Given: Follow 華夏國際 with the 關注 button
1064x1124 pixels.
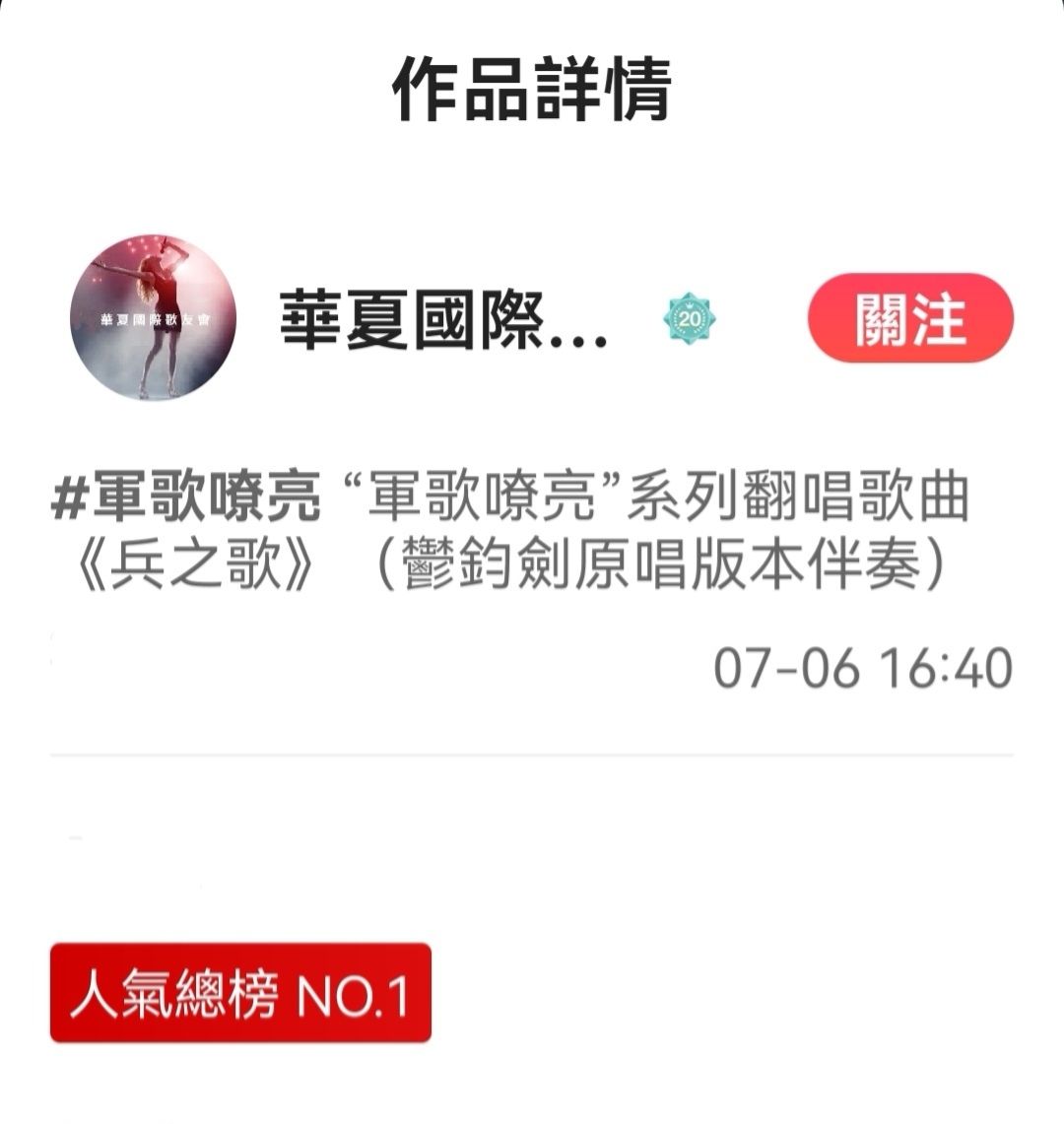Looking at the screenshot, I should (x=909, y=318).
